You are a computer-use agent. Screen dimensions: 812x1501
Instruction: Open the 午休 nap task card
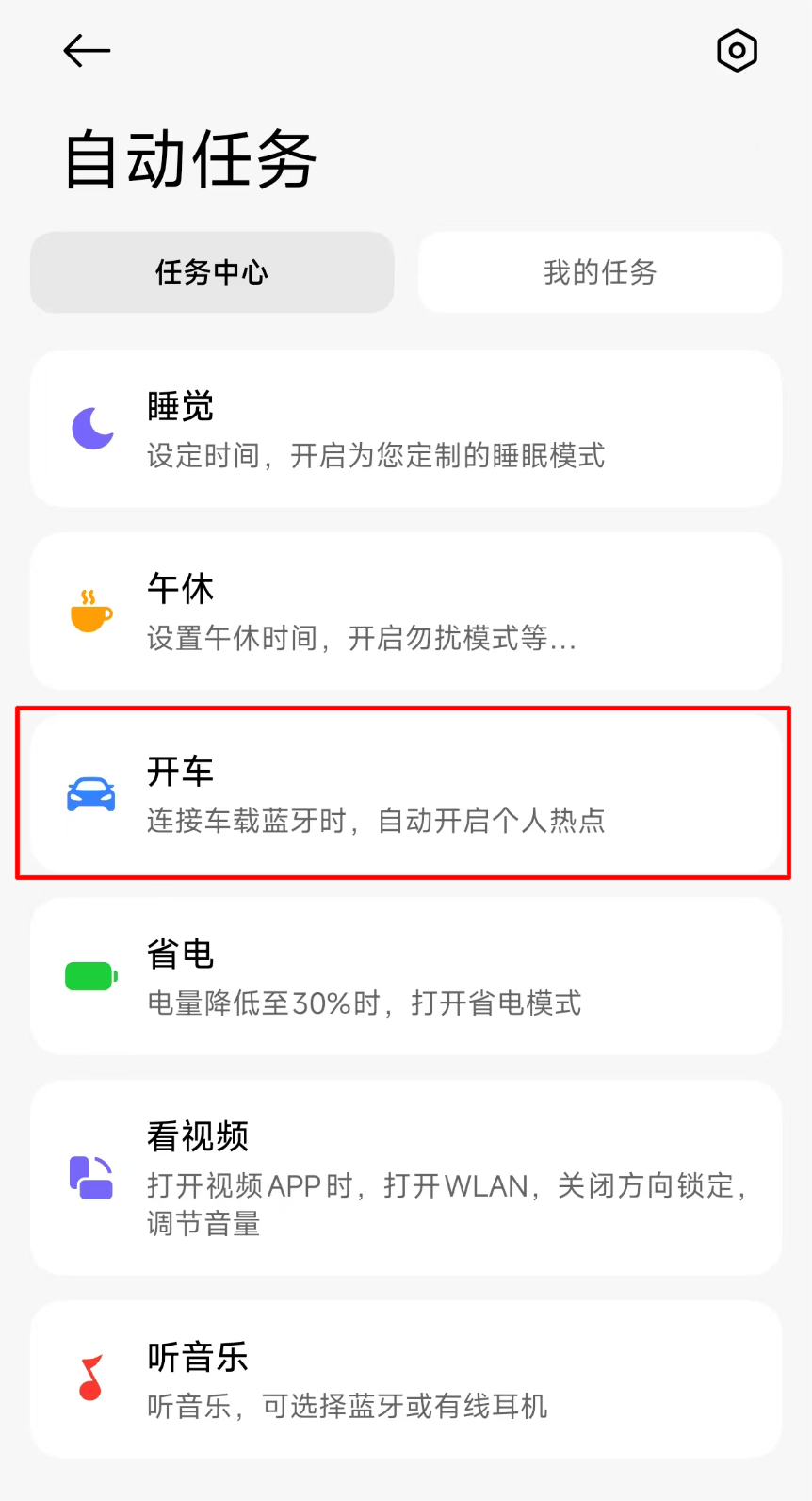[x=406, y=612]
